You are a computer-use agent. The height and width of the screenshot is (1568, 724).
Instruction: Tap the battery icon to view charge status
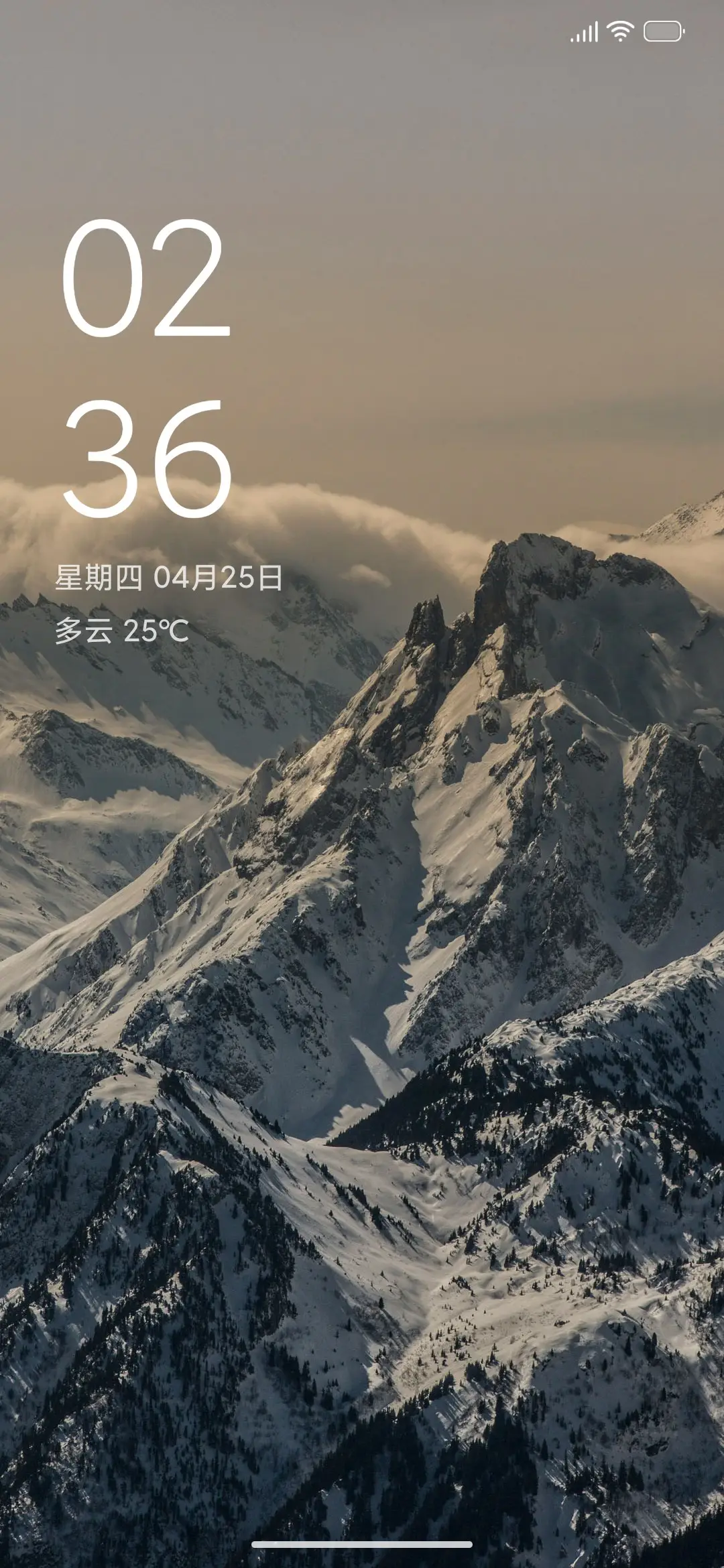(662, 31)
